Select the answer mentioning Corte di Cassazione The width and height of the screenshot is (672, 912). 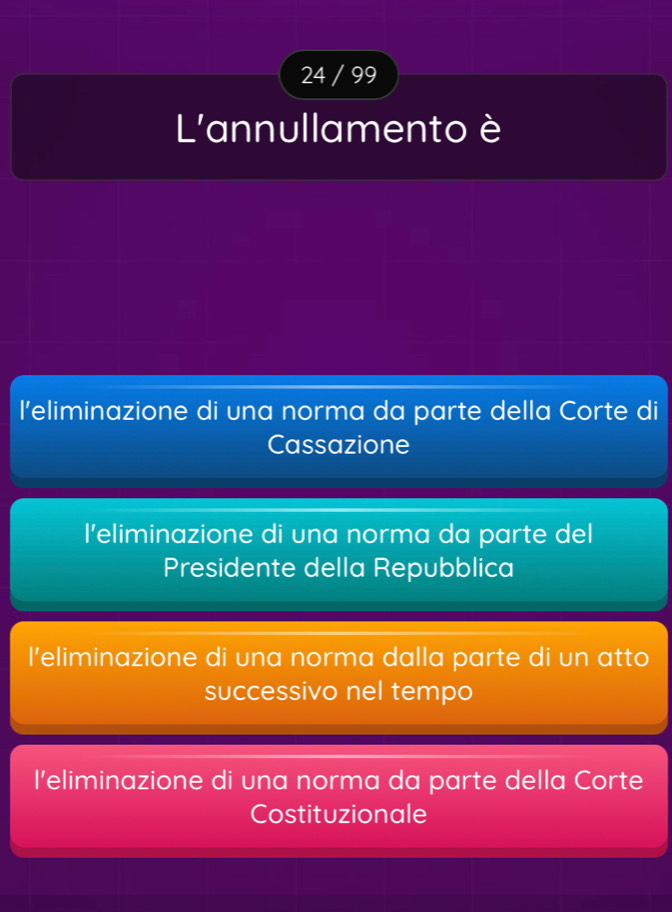pyautogui.click(x=336, y=428)
